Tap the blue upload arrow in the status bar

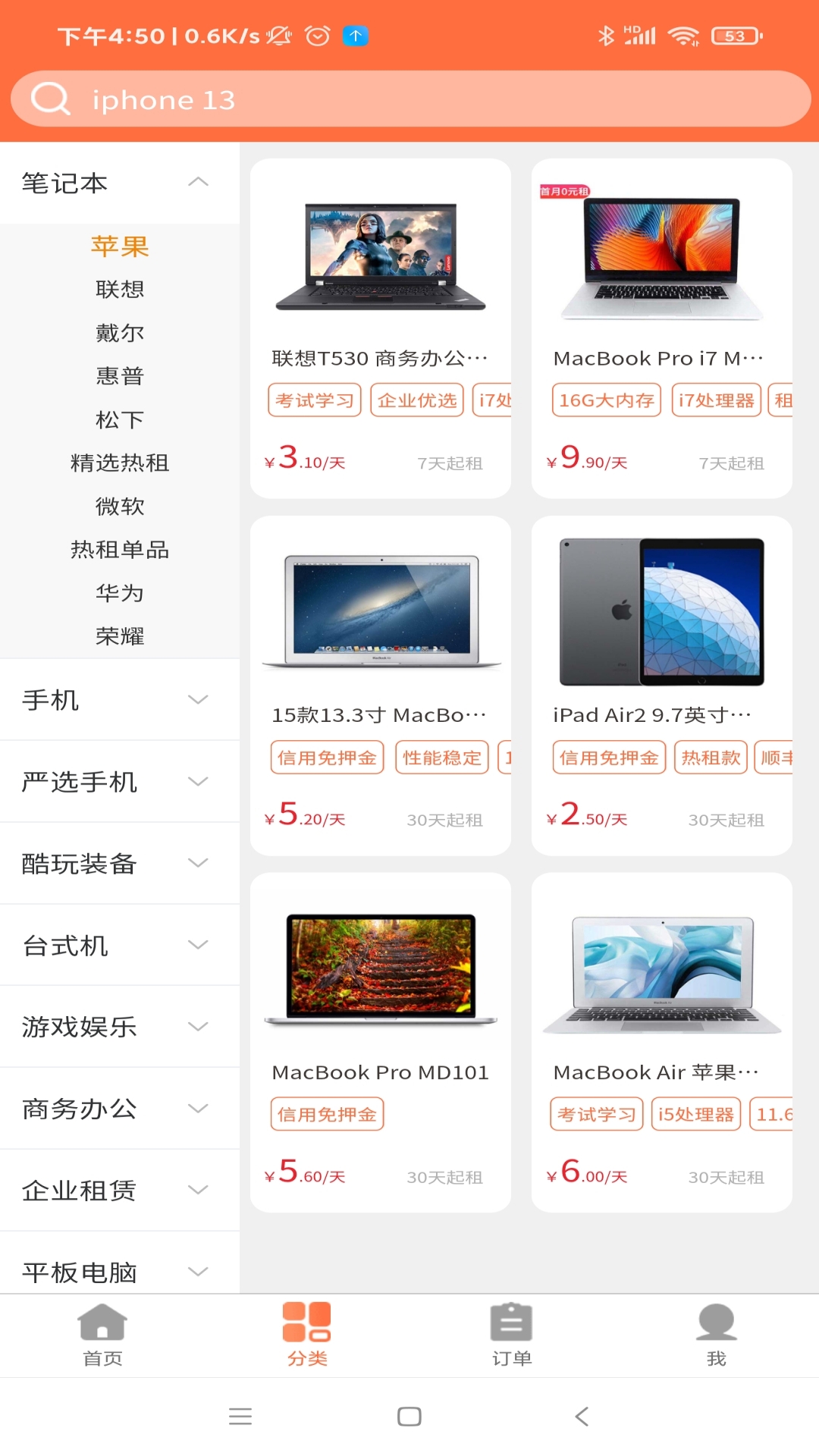(353, 34)
